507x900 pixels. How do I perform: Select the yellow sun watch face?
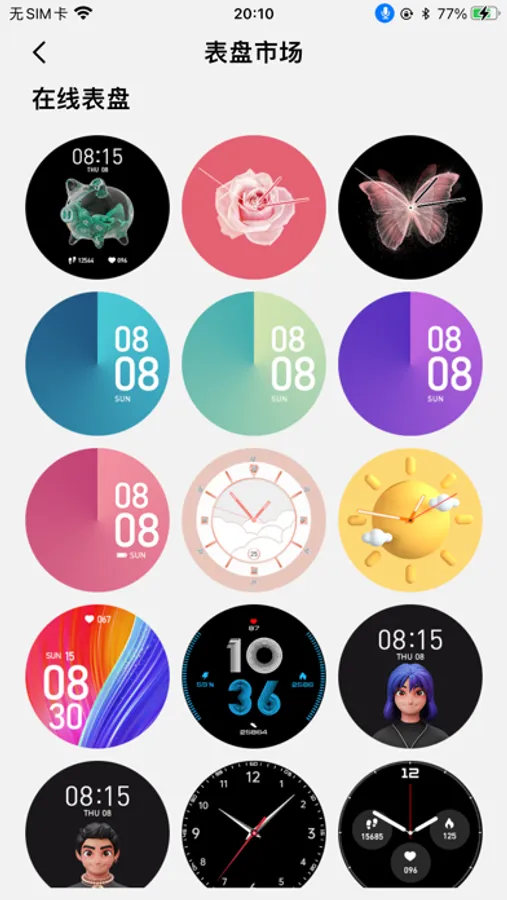pos(410,520)
